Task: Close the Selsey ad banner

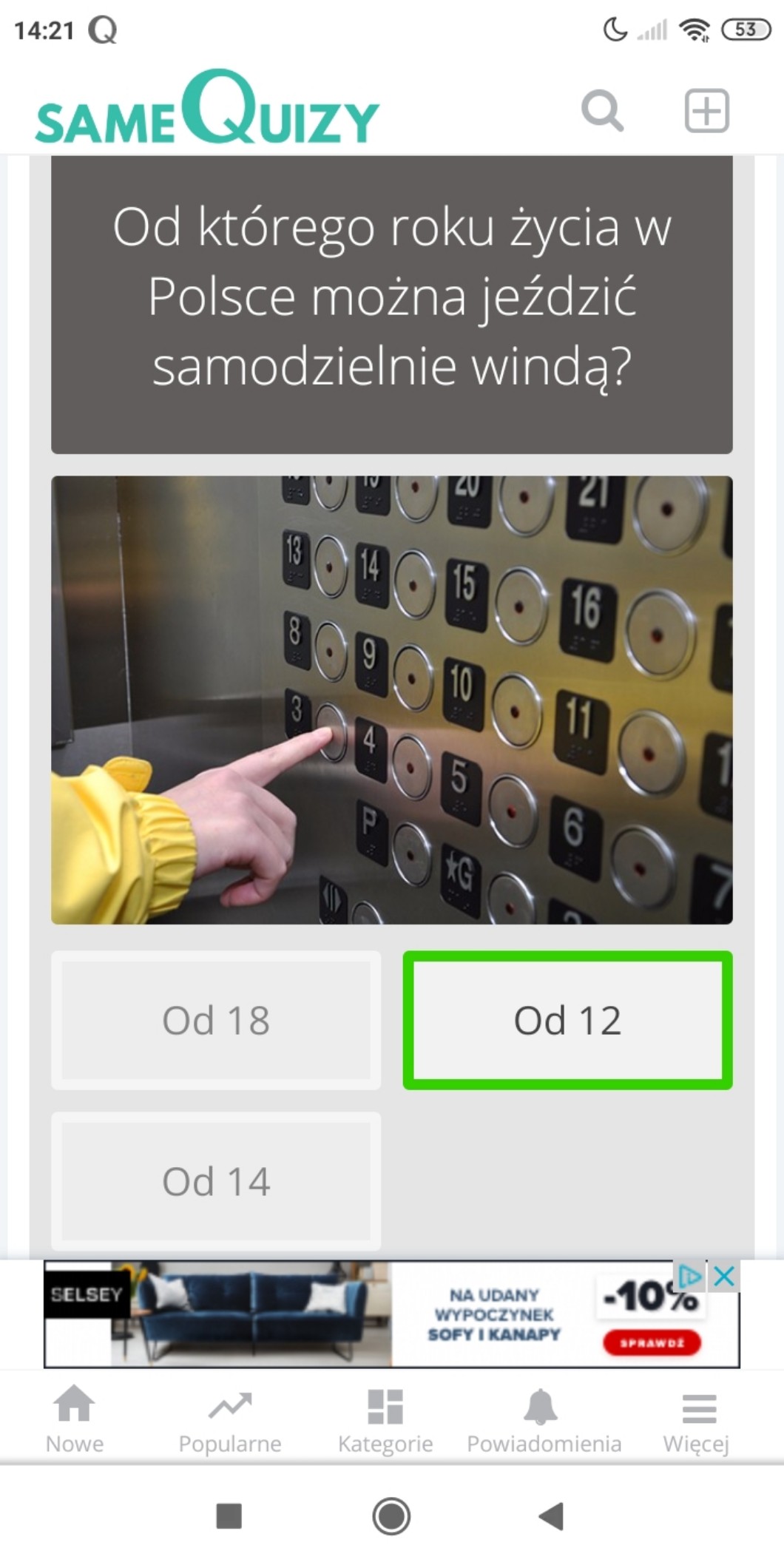Action: tap(724, 1276)
